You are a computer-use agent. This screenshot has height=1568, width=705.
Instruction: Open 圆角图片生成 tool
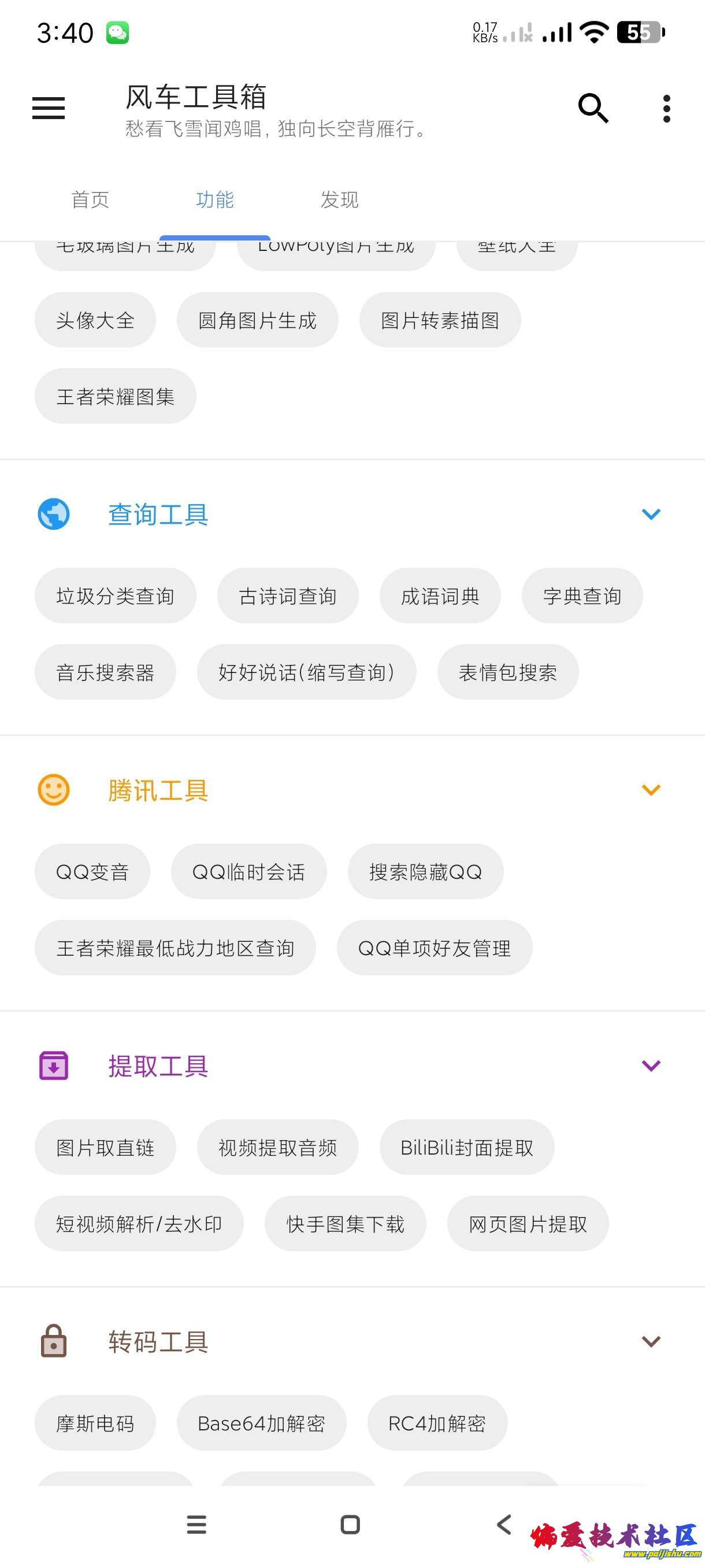(x=257, y=320)
